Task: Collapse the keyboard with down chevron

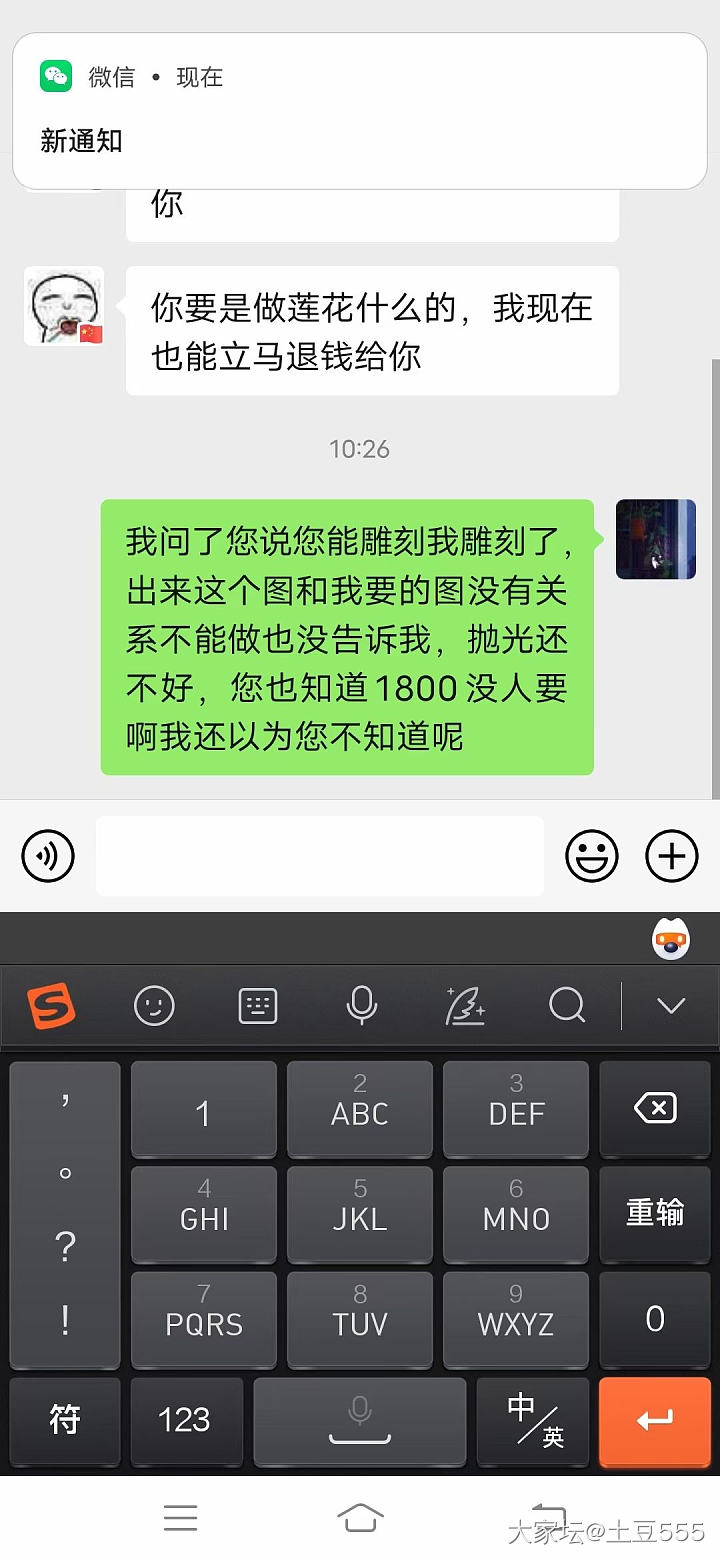Action: click(x=670, y=1005)
